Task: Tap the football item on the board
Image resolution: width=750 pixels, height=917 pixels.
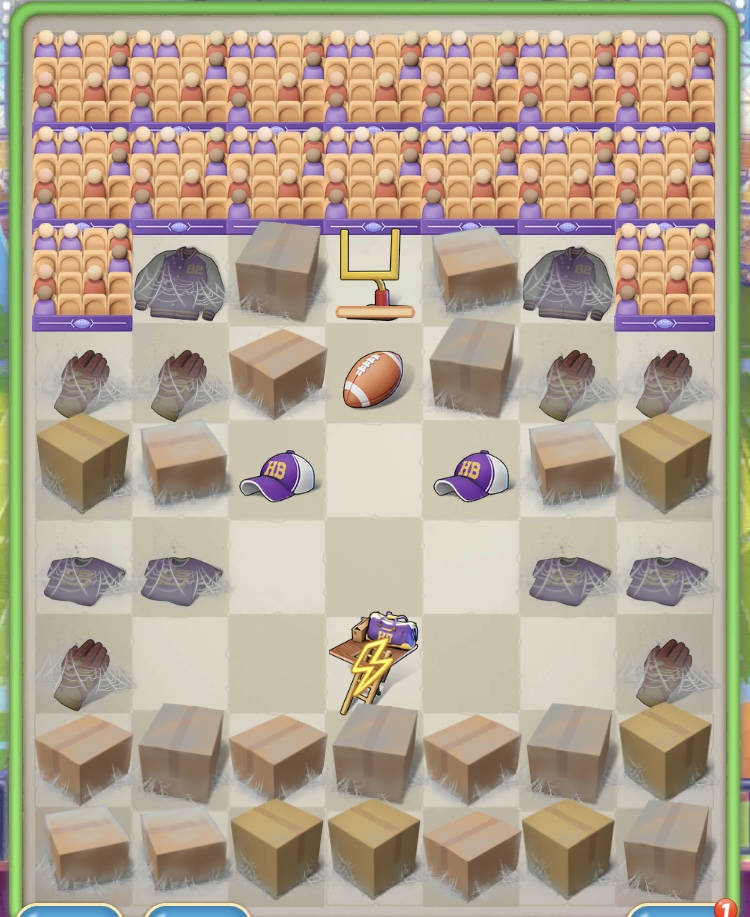Action: (x=373, y=379)
